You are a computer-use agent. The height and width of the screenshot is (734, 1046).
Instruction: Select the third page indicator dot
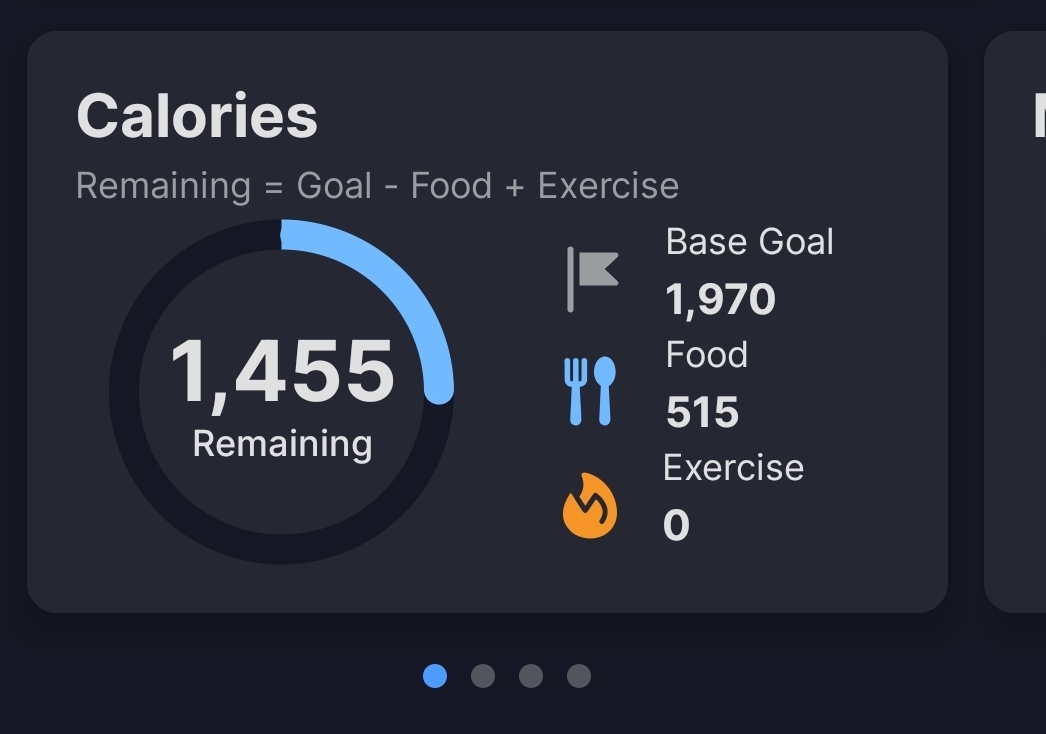pyautogui.click(x=531, y=677)
